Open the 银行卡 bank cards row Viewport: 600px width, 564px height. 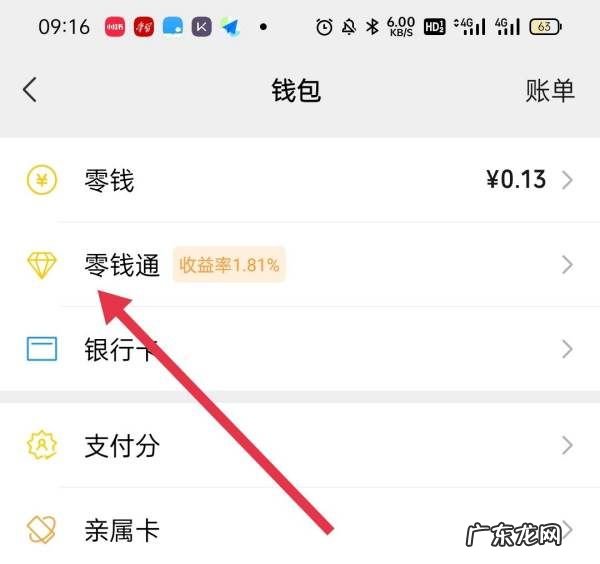pyautogui.click(x=300, y=349)
